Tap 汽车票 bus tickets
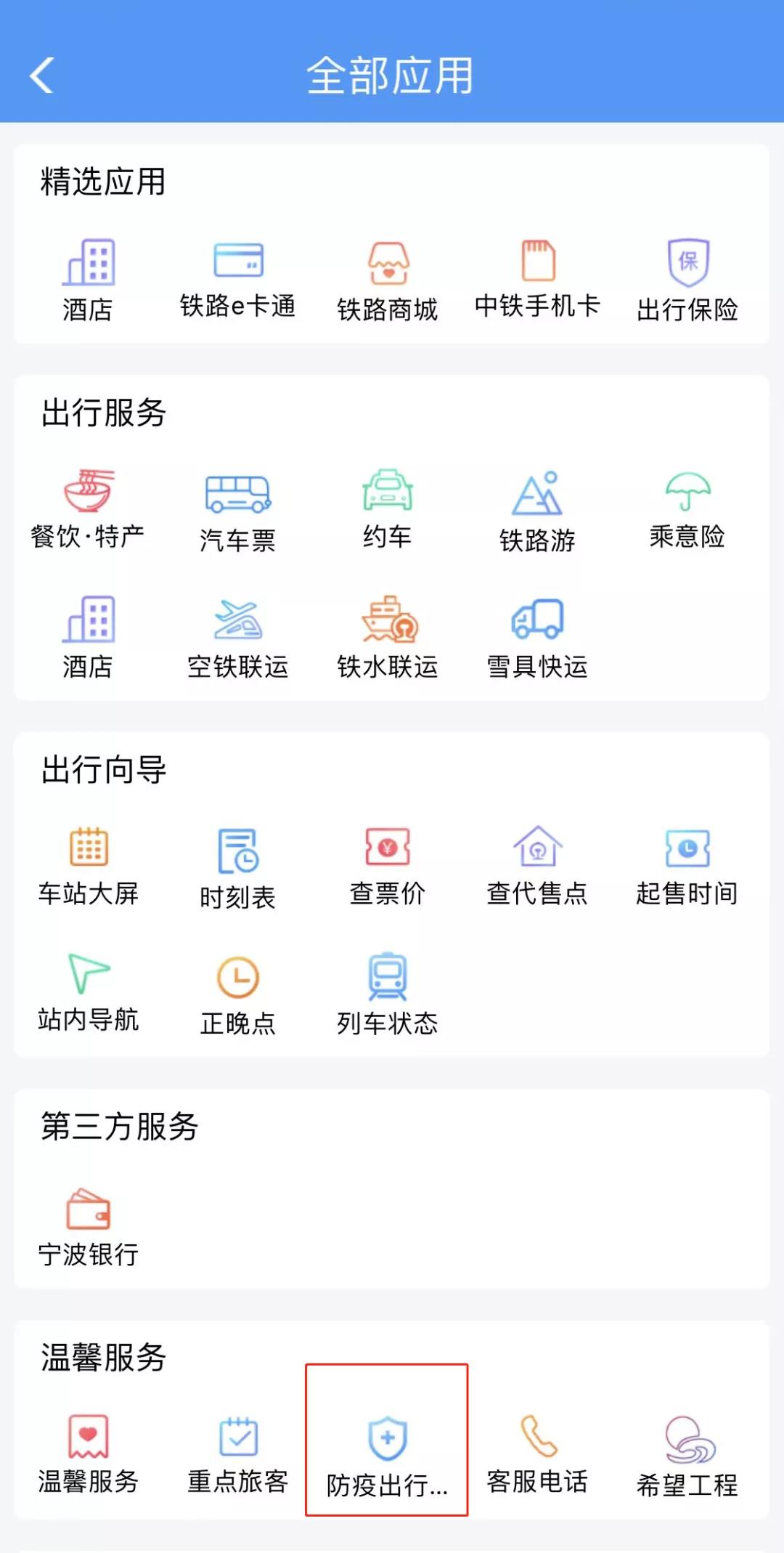Viewport: 784px width, 1553px height. (x=237, y=511)
